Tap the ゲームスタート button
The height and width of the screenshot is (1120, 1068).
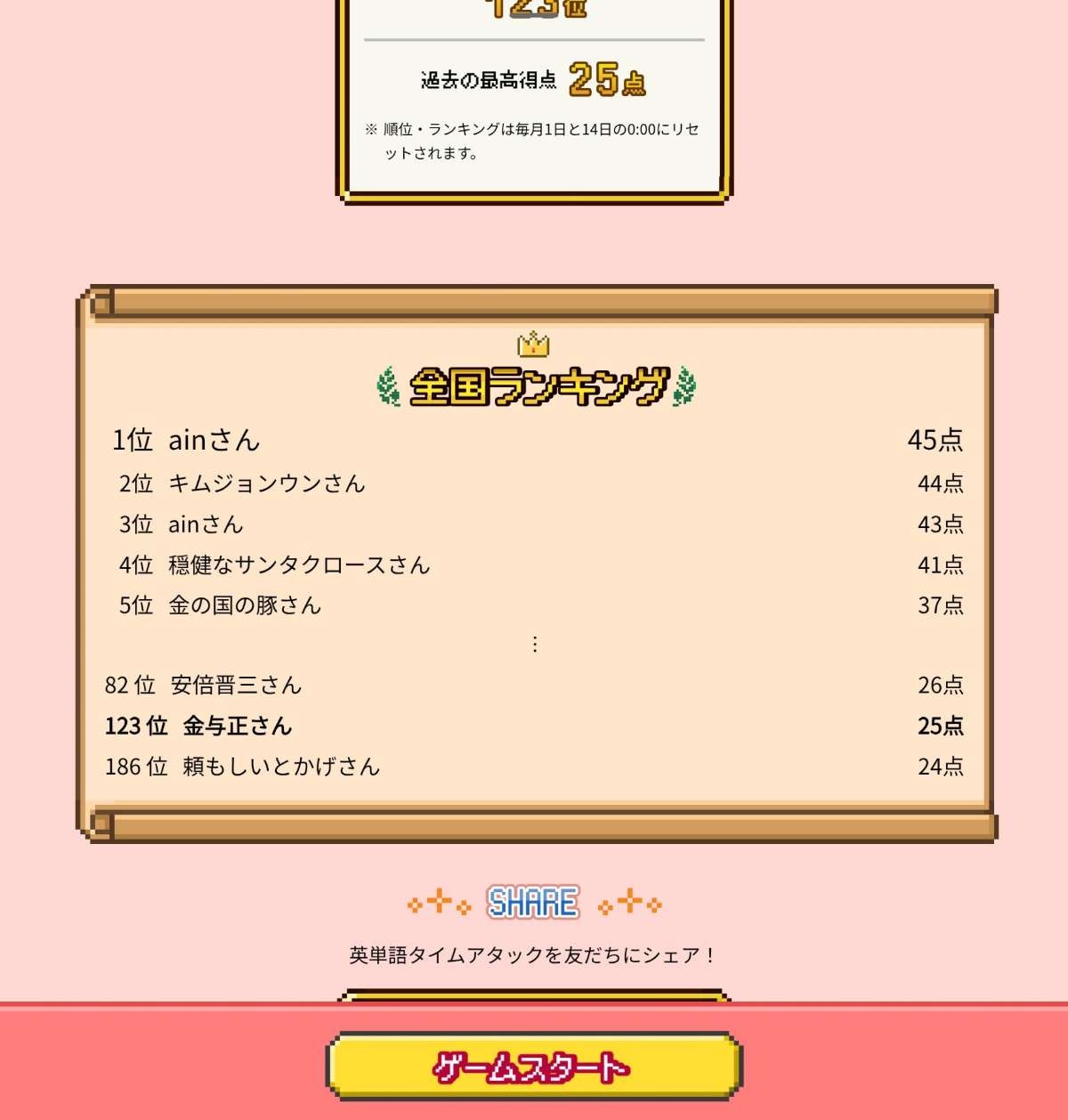tap(534, 1066)
